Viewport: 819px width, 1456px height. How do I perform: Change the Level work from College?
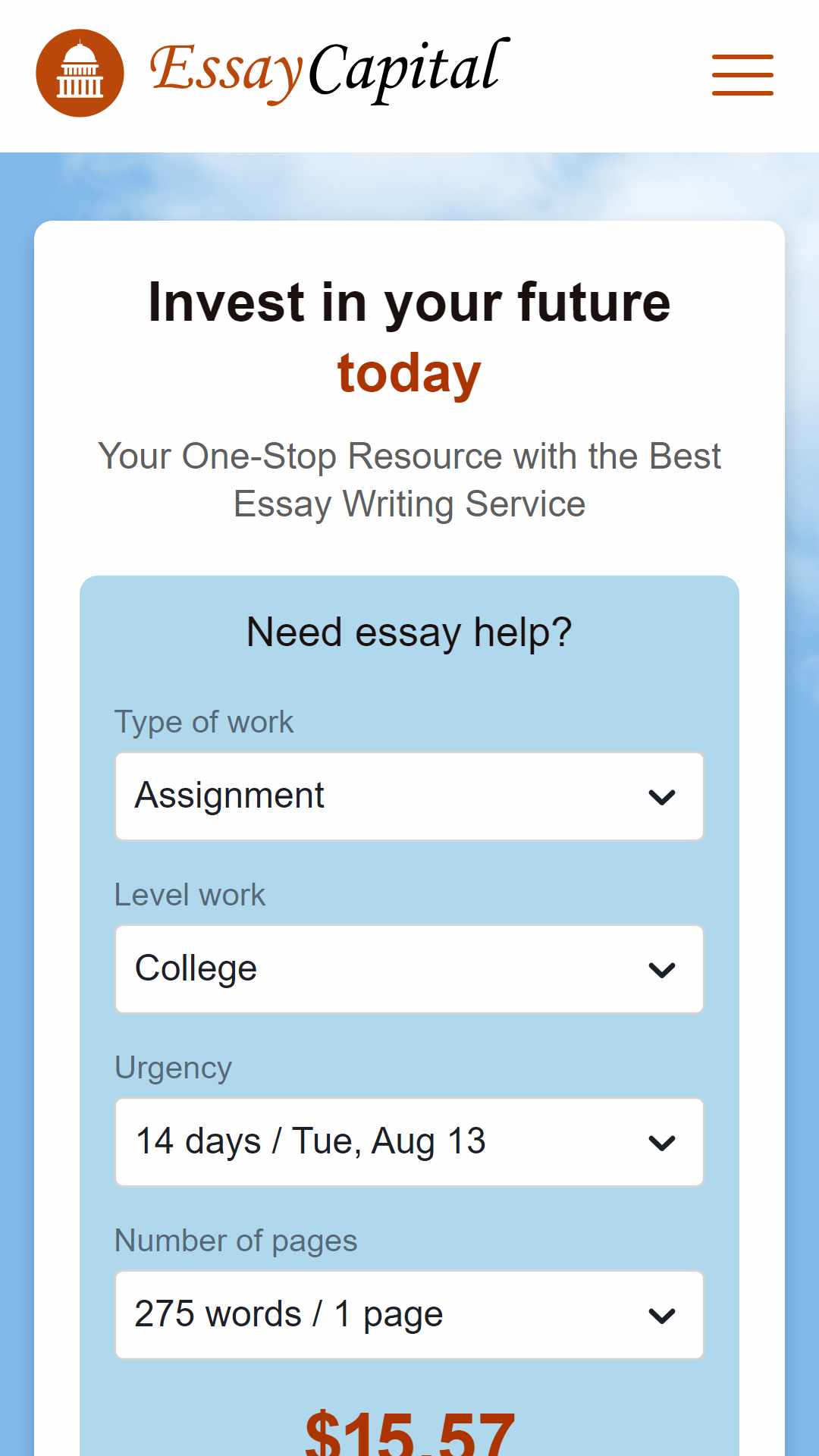(409, 969)
